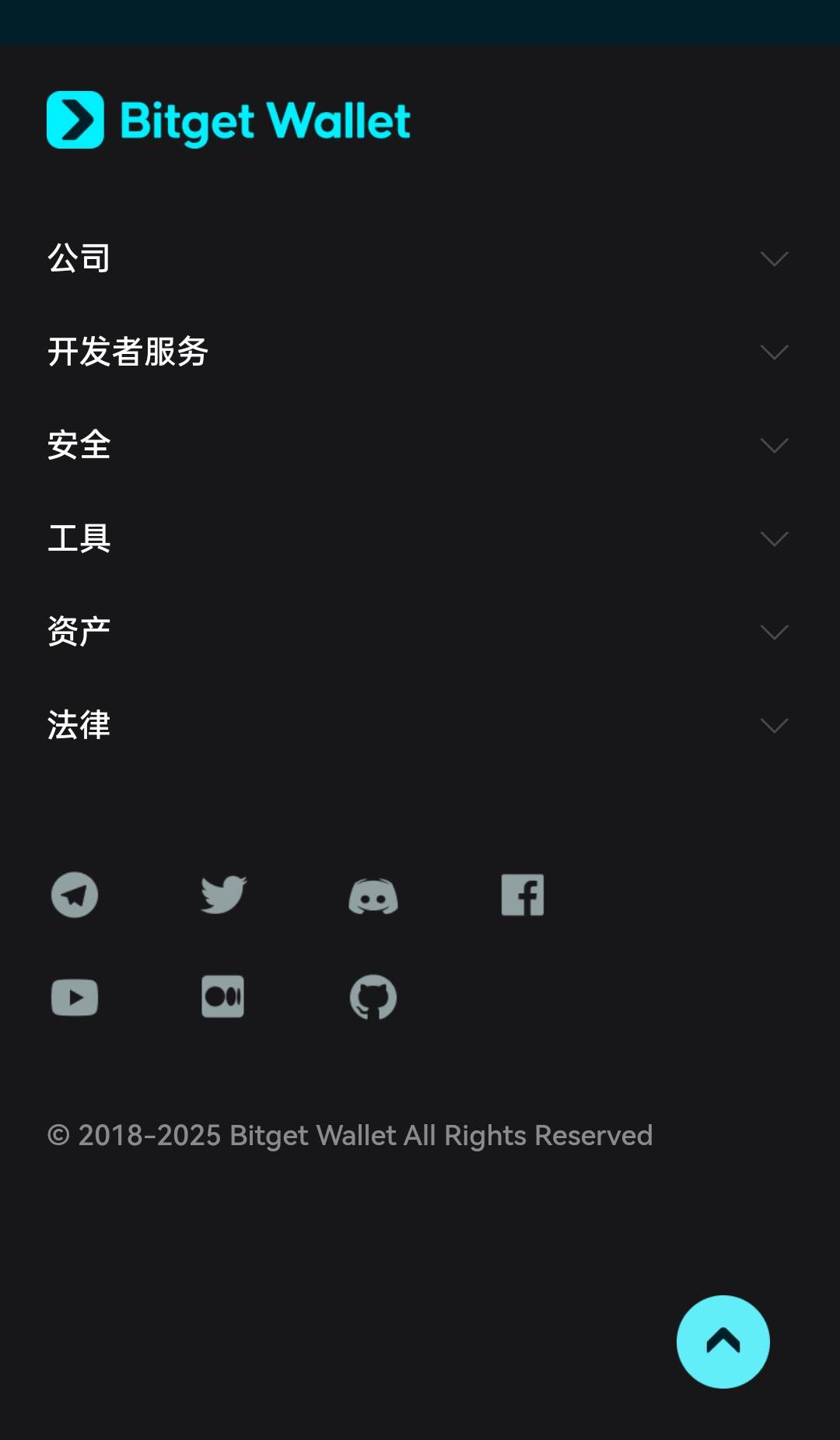Screen dimensions: 840x1440
Task: Expand the 开发者服务 section
Action: click(x=774, y=352)
